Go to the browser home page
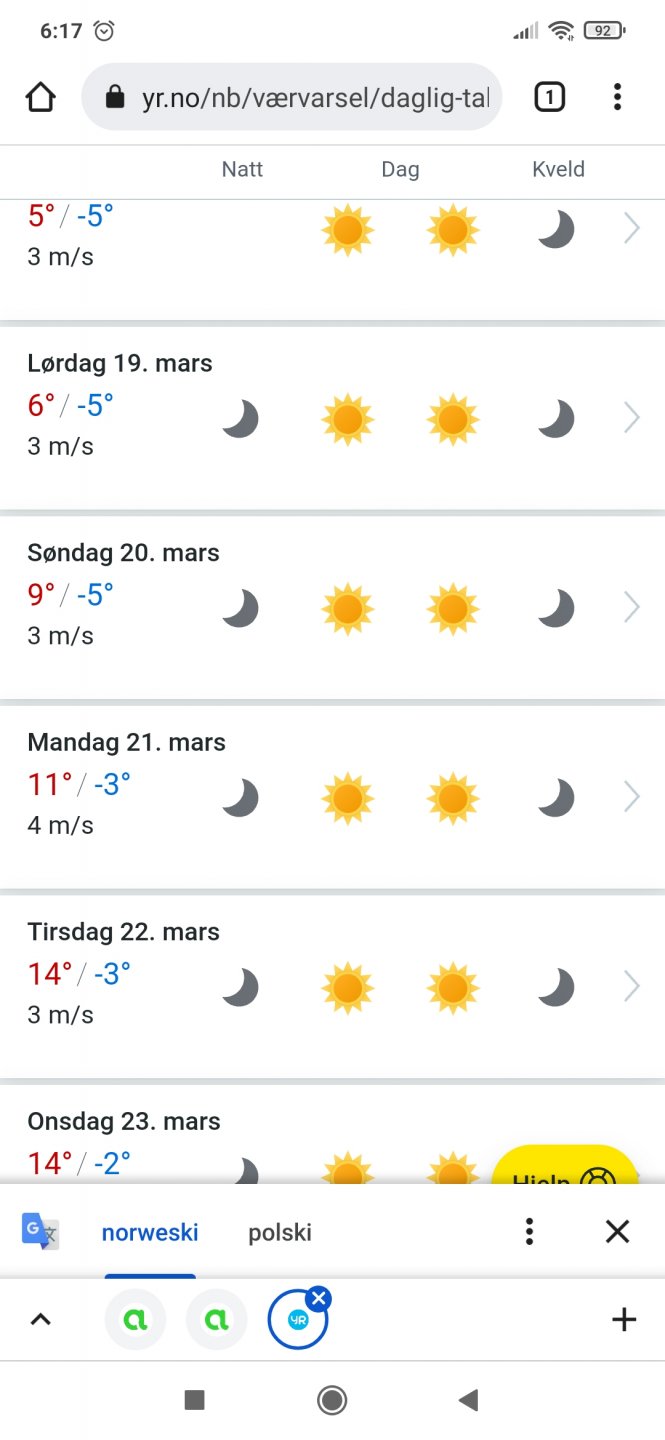 tap(40, 97)
